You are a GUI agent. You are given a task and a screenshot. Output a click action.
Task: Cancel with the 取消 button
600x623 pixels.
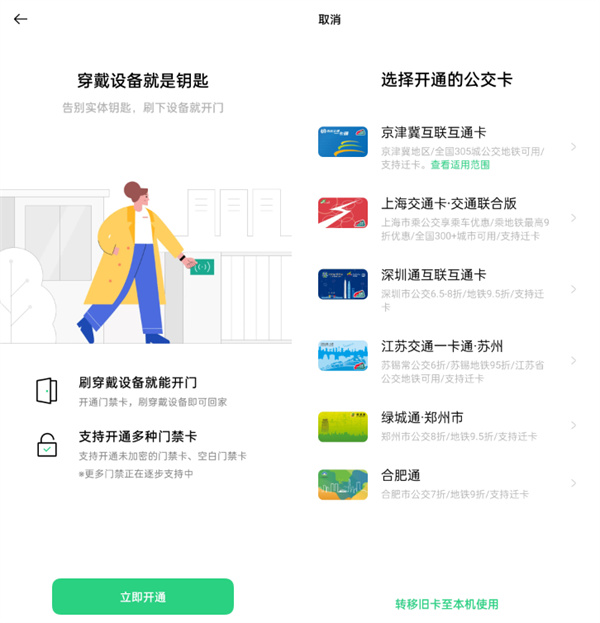point(329,20)
